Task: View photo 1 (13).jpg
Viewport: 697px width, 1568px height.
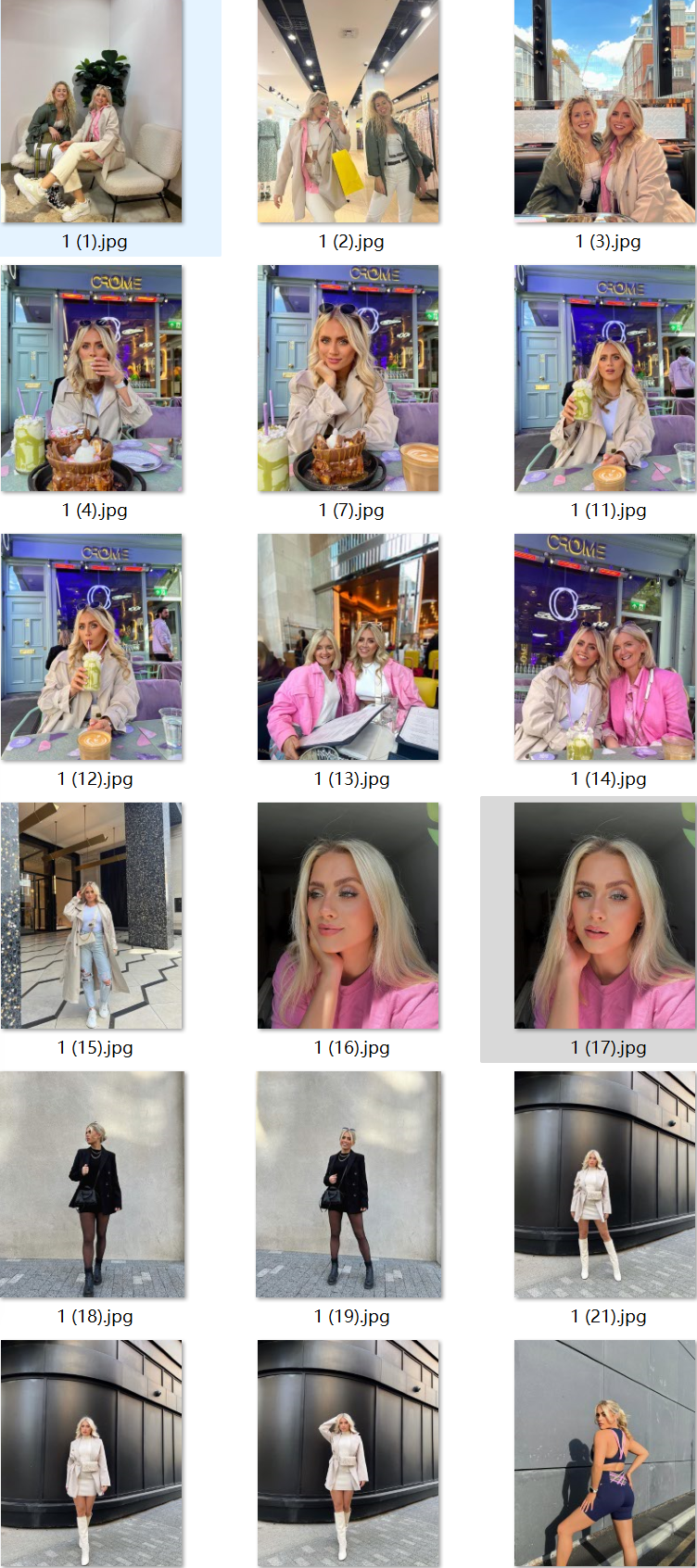Action: click(348, 647)
